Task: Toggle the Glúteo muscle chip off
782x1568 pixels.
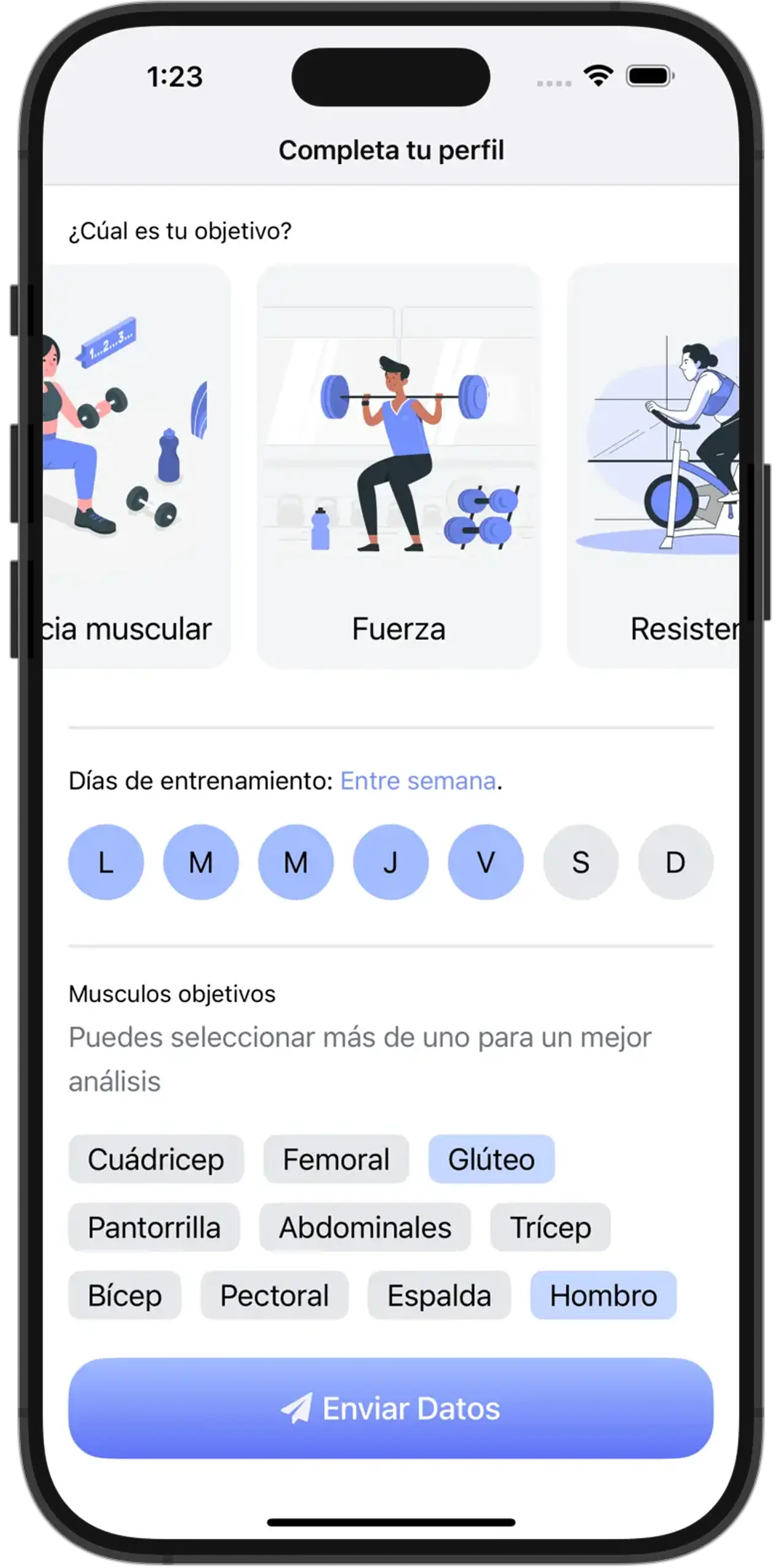Action: point(492,1159)
